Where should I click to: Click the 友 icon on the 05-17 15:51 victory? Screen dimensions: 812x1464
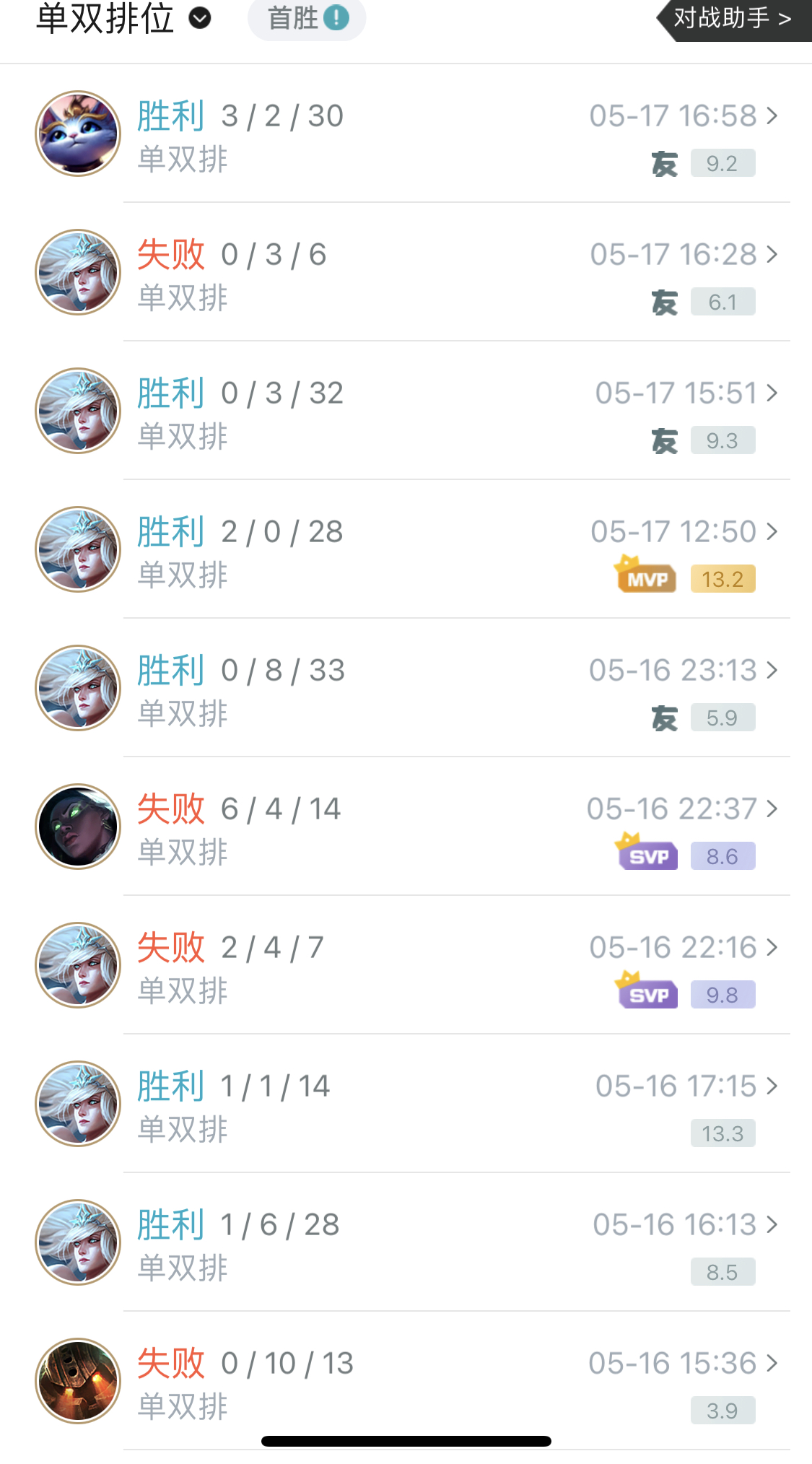[x=665, y=440]
